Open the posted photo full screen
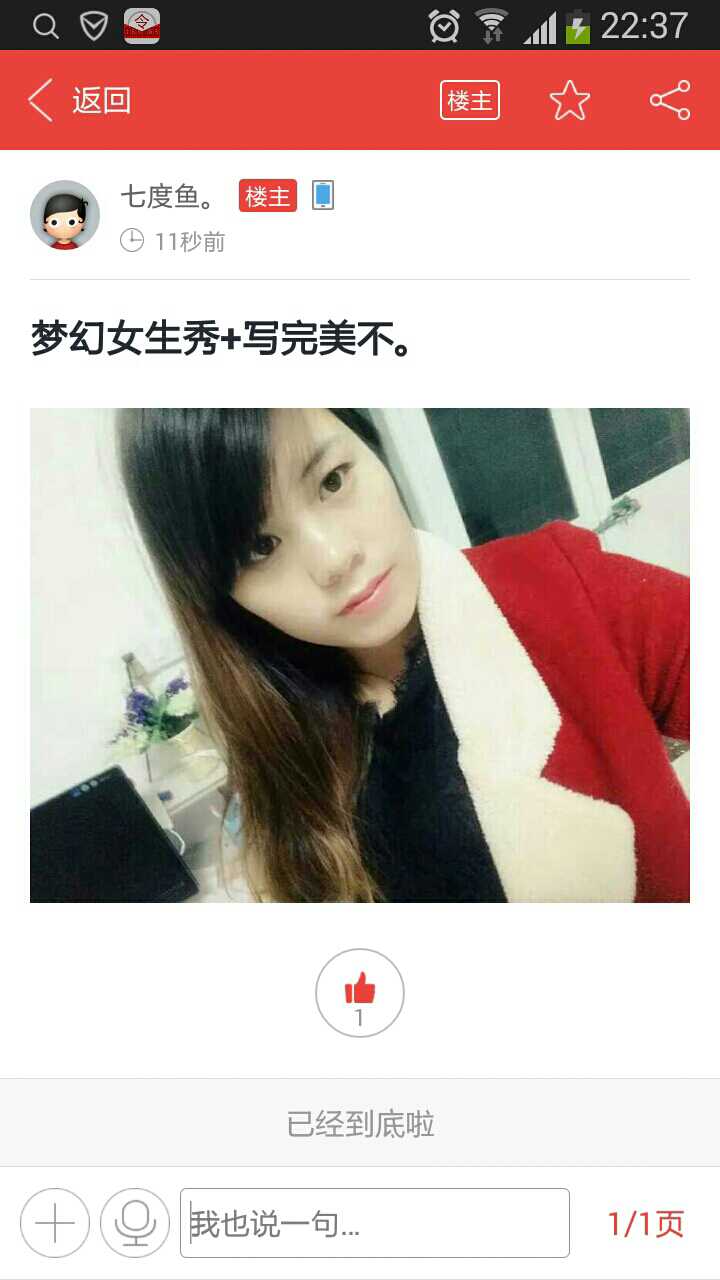 tap(360, 655)
